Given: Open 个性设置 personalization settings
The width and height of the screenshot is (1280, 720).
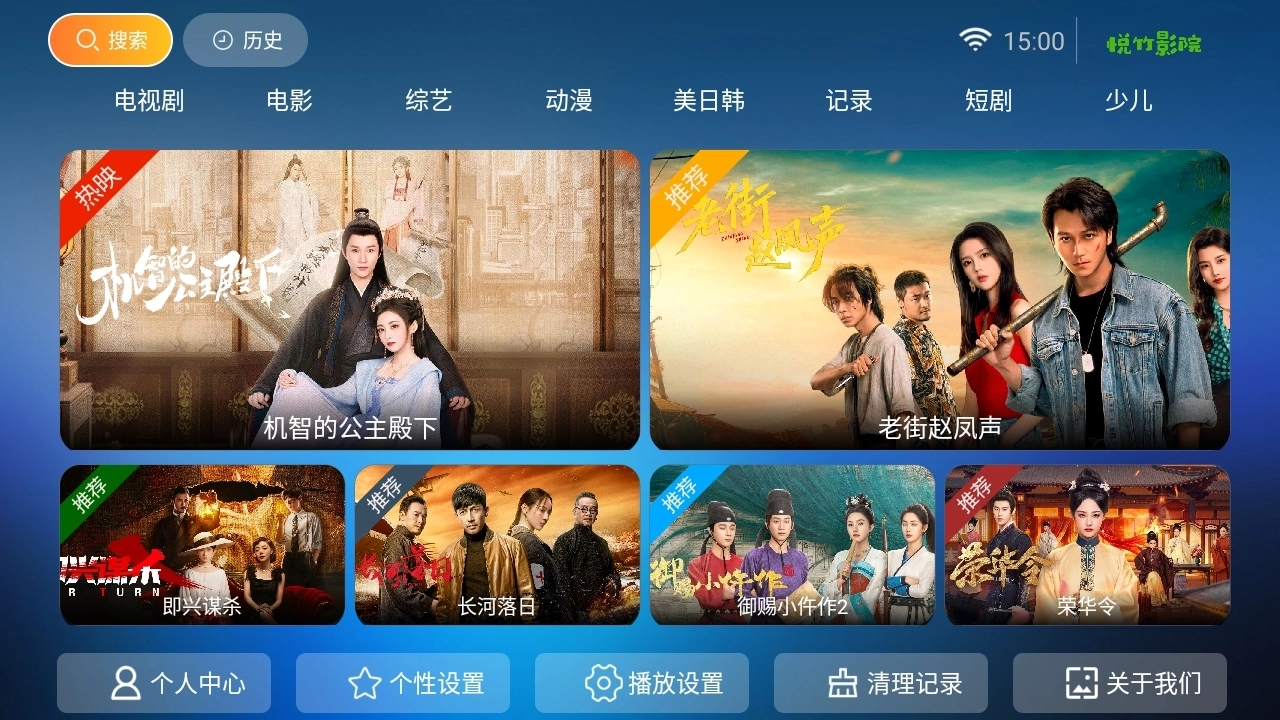Looking at the screenshot, I should (x=403, y=683).
